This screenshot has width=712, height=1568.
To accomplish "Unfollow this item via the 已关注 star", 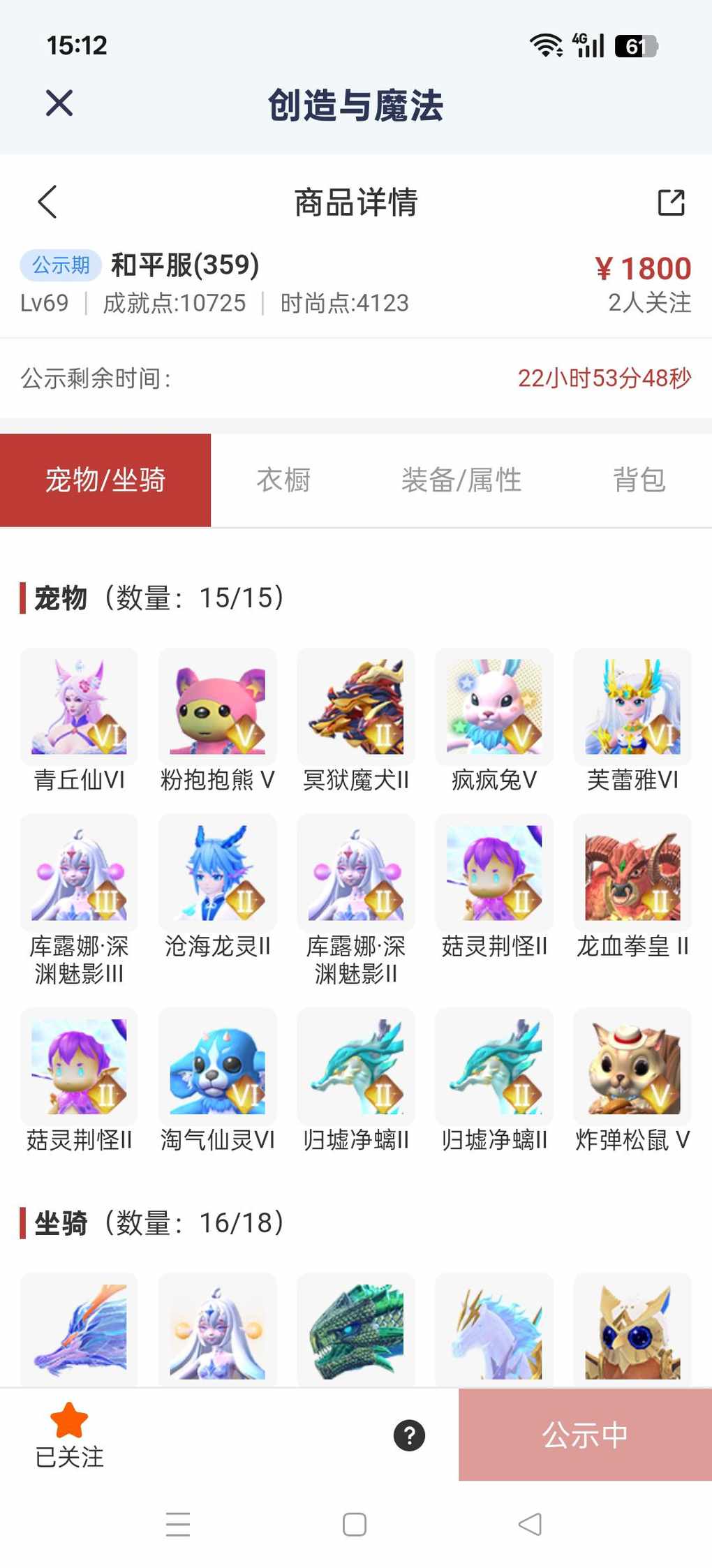I will tap(69, 1435).
